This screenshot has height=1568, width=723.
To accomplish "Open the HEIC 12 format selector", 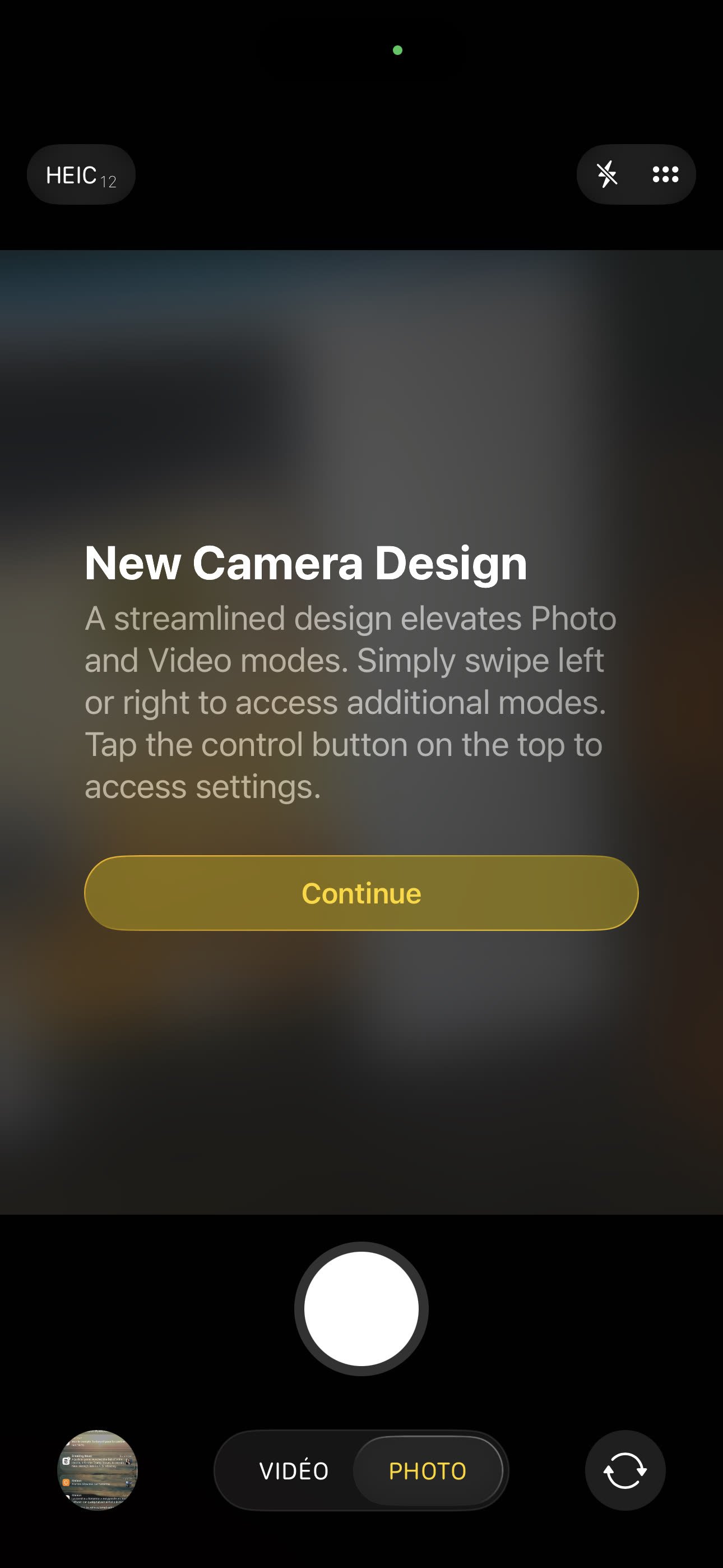I will point(81,176).
